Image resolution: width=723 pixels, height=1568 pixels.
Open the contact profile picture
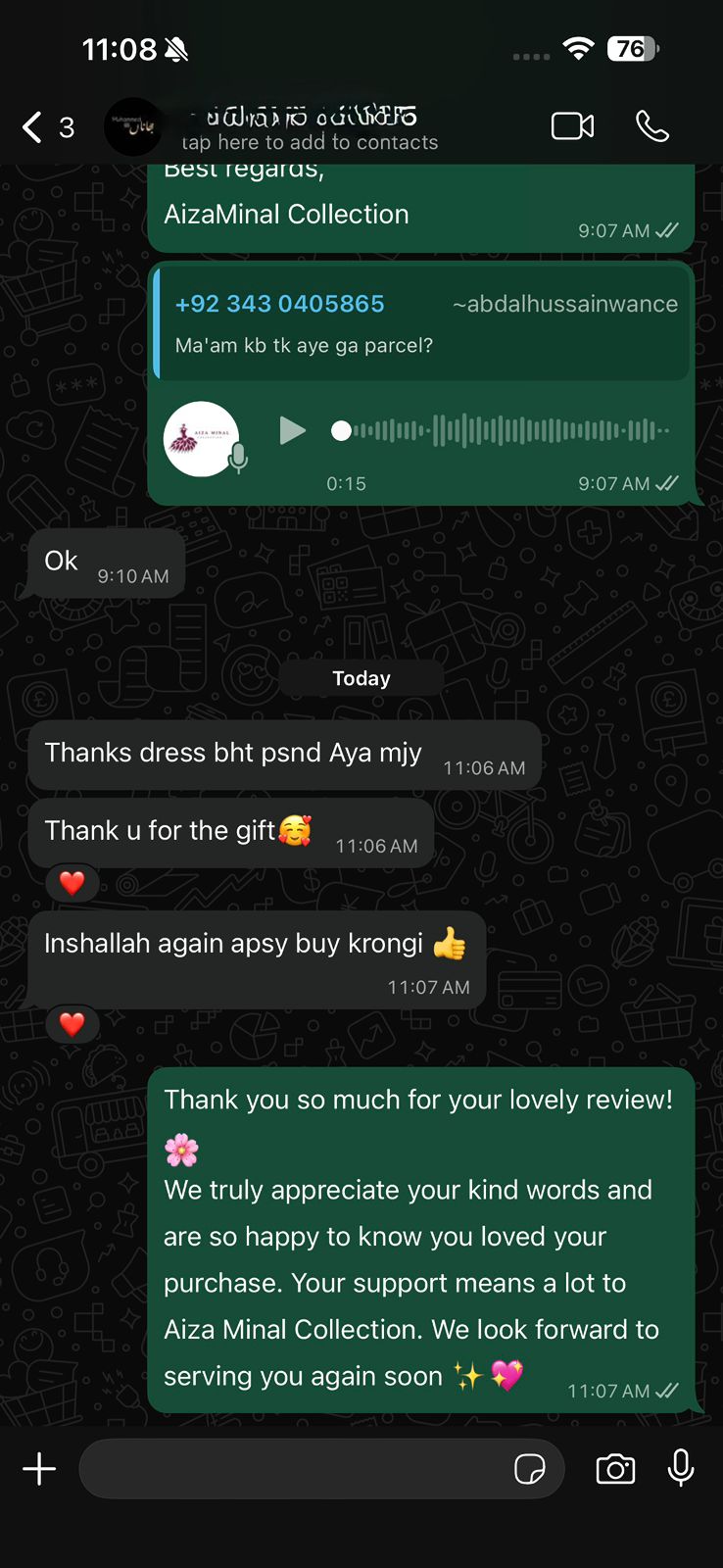[x=133, y=127]
